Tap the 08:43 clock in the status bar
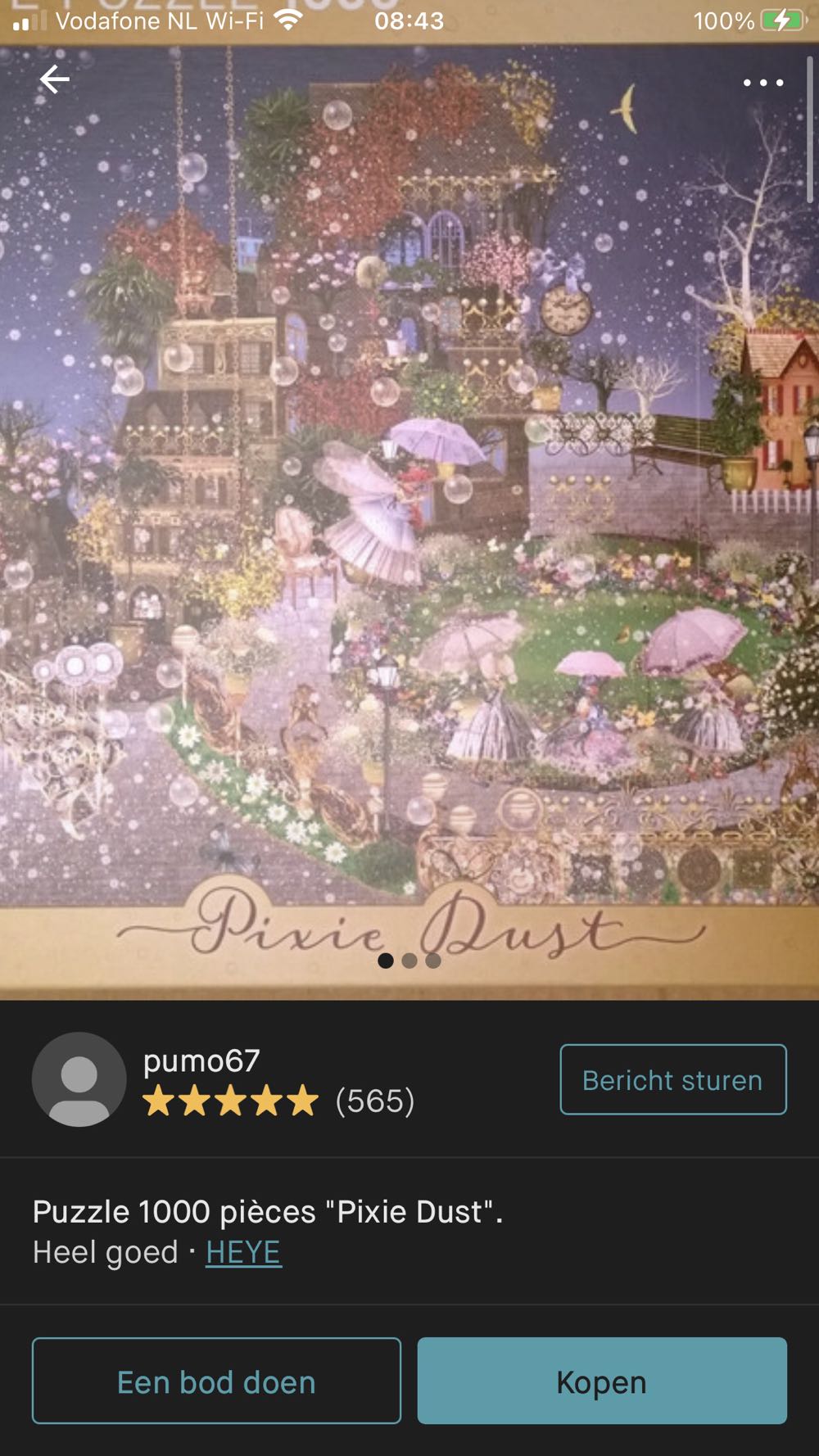Image resolution: width=819 pixels, height=1456 pixels. pos(409,23)
